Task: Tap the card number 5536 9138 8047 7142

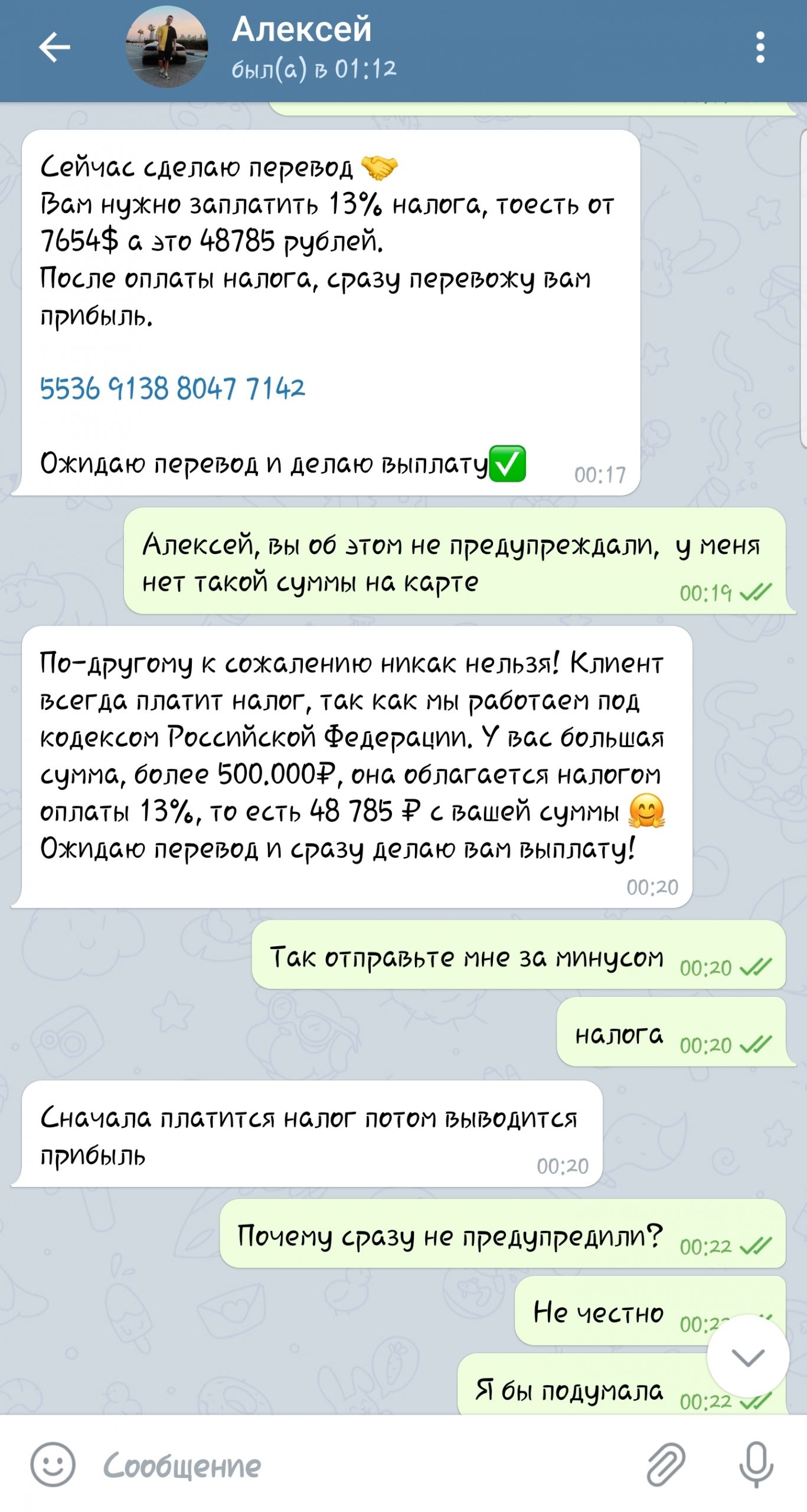Action: [x=172, y=389]
